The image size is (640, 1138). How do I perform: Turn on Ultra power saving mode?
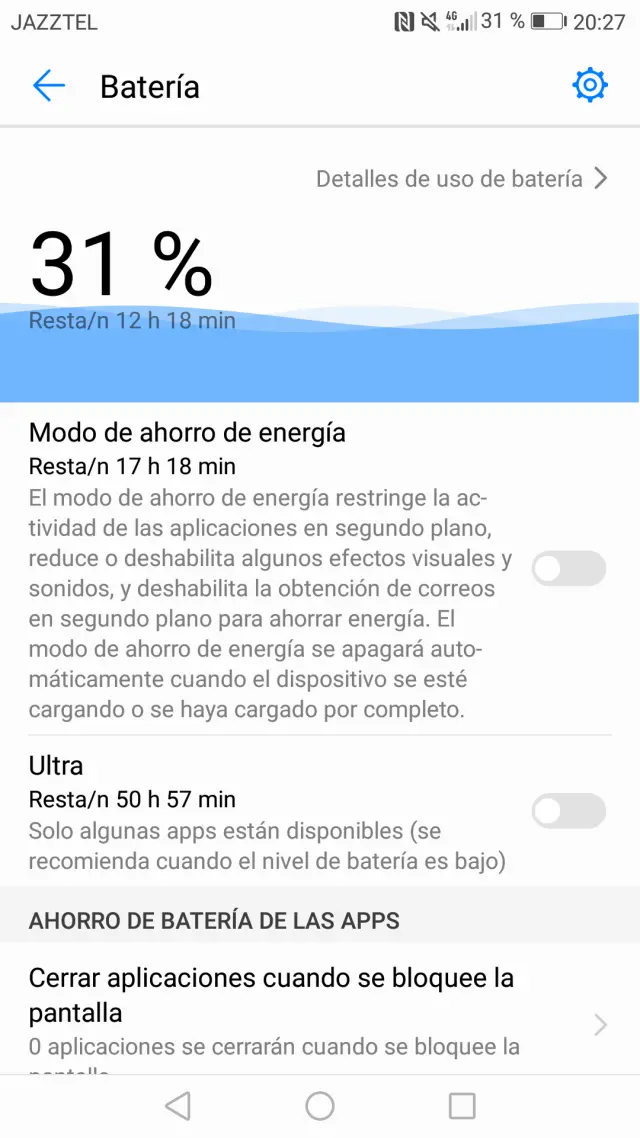[x=569, y=811]
